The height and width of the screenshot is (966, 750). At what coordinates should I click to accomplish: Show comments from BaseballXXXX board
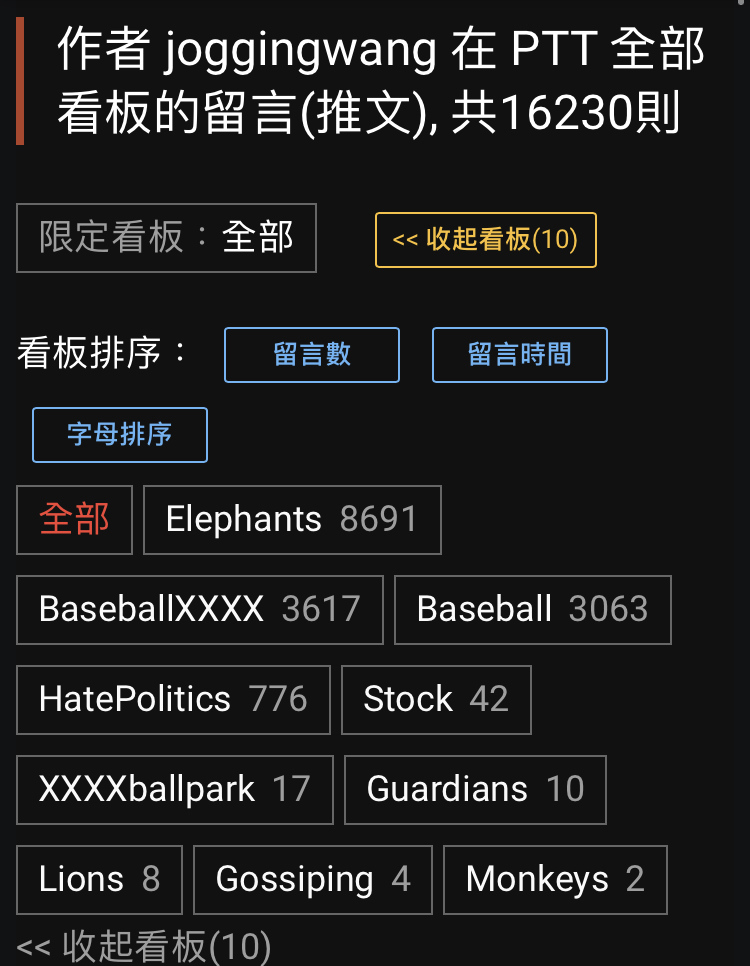[200, 609]
